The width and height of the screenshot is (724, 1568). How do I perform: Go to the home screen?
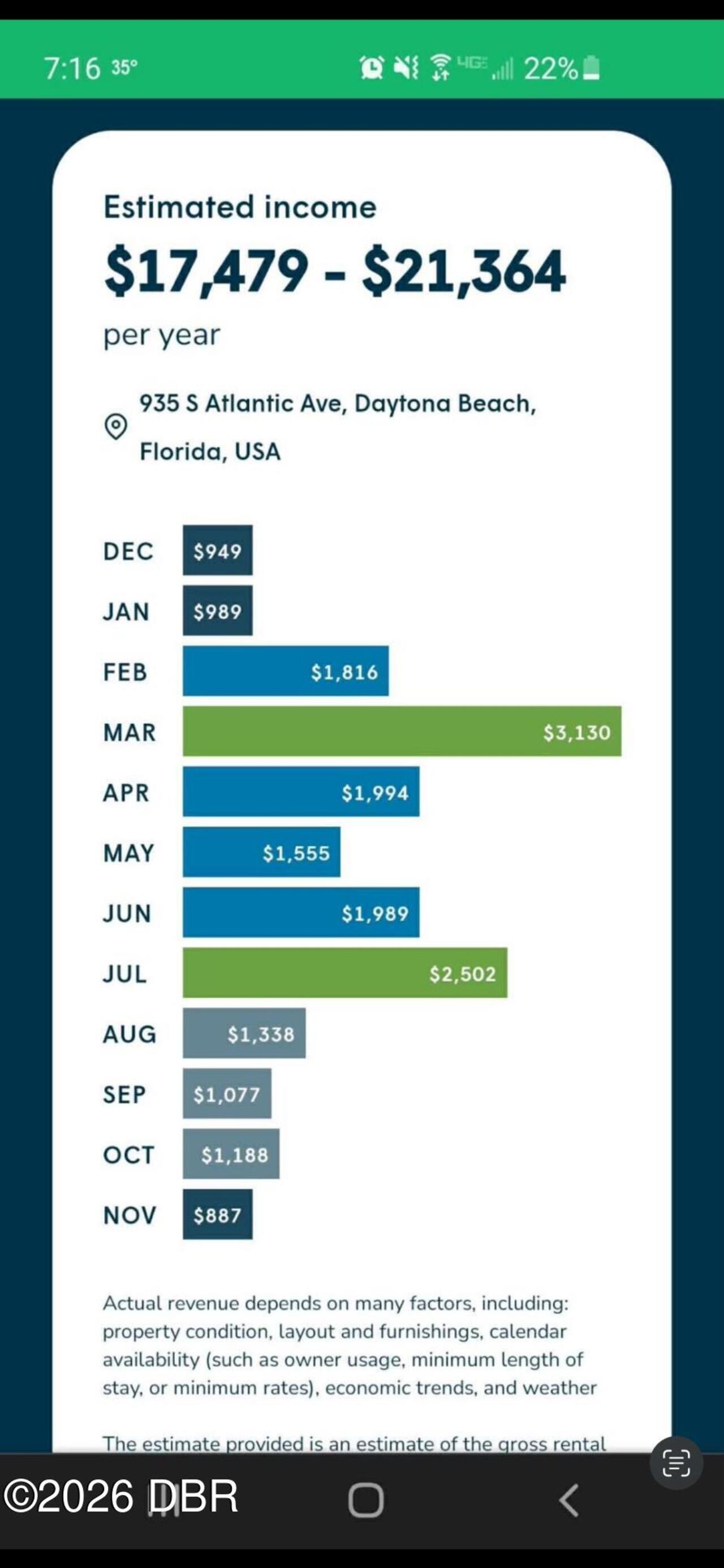click(365, 1500)
